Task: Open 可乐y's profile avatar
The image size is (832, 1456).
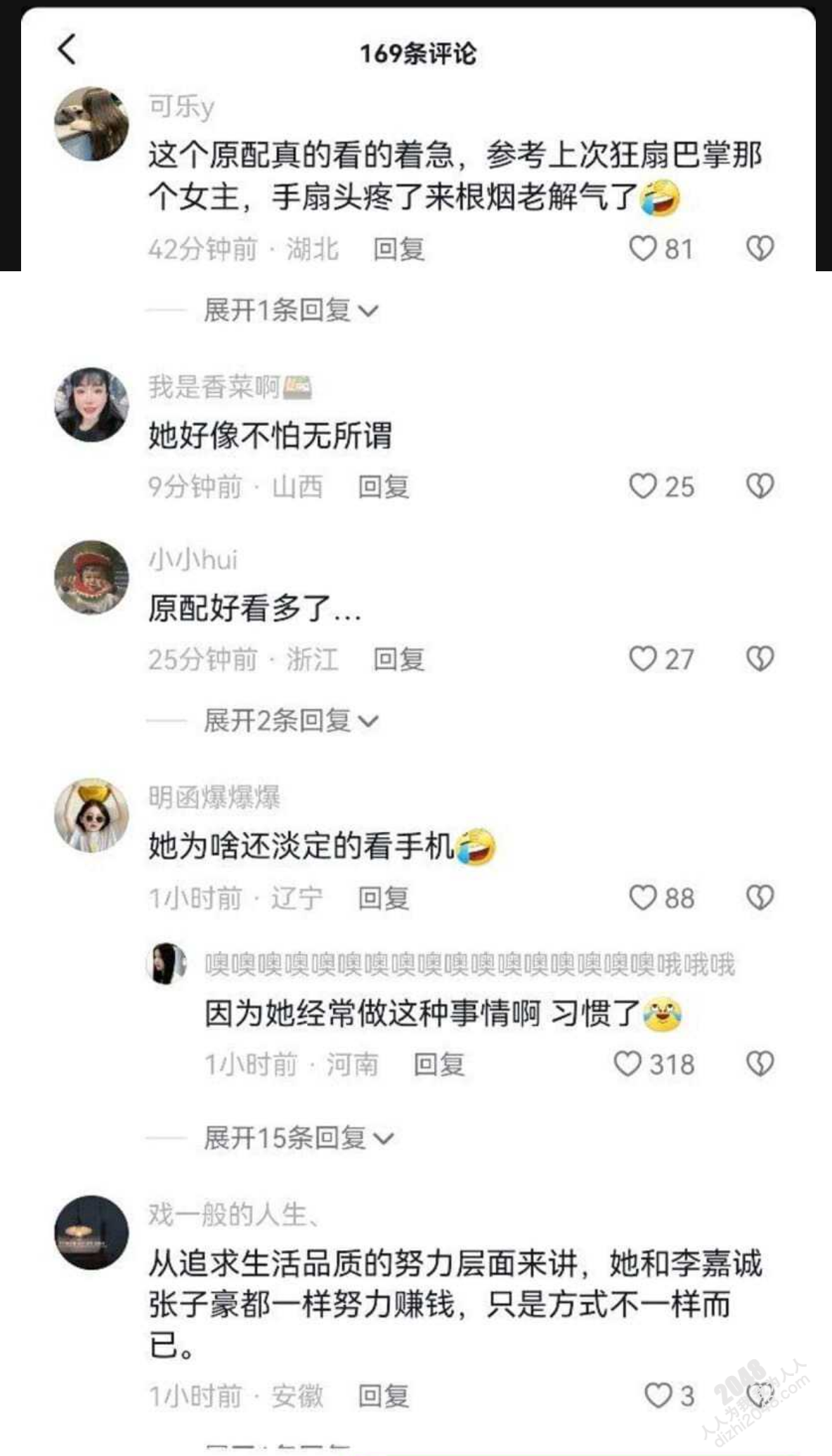Action: (91, 124)
